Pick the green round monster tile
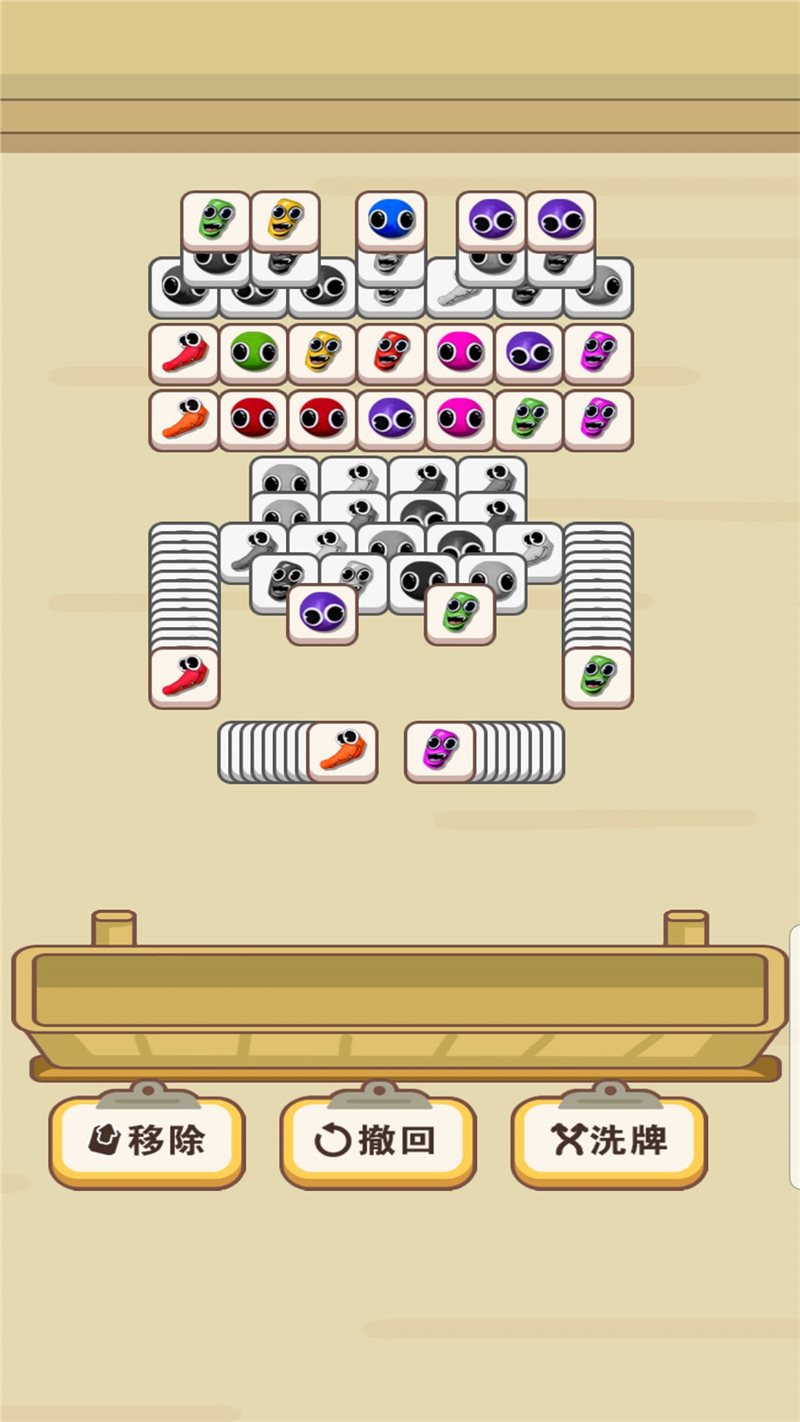Screen dimensions: 800x1422 coord(253,352)
